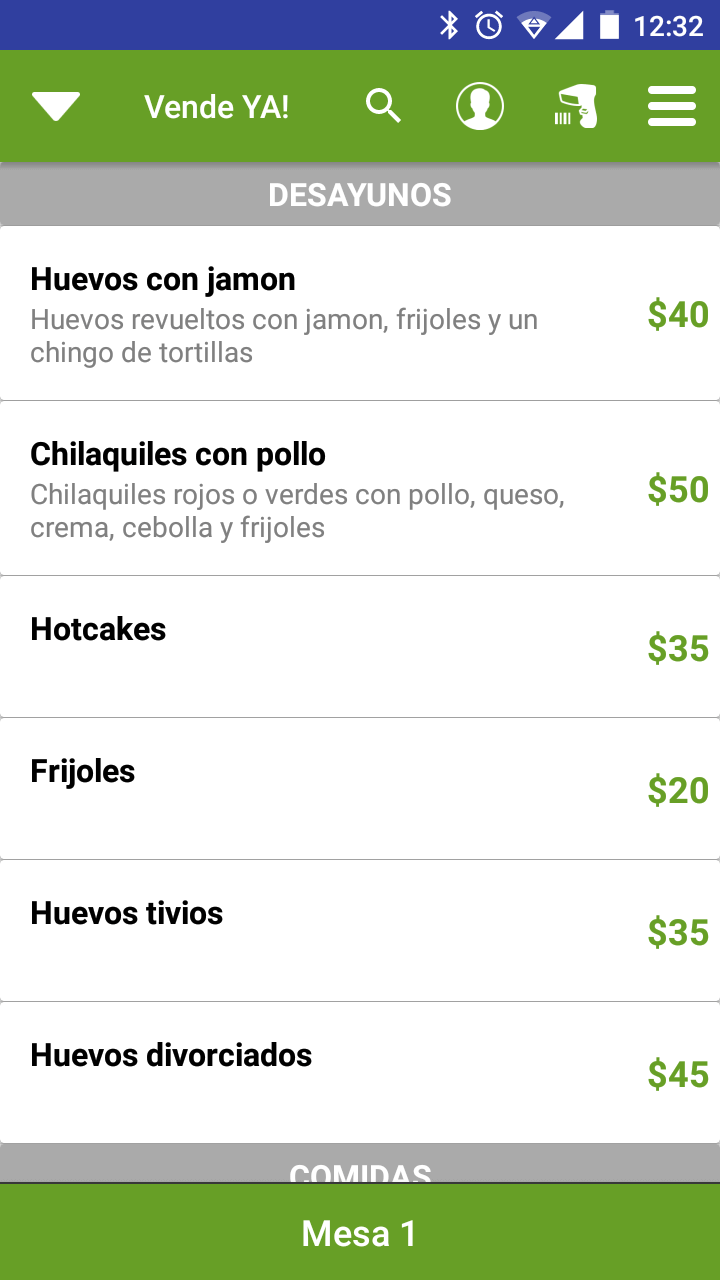Launch the barcode scanner icon
720x1280 pixels.
(x=577, y=106)
